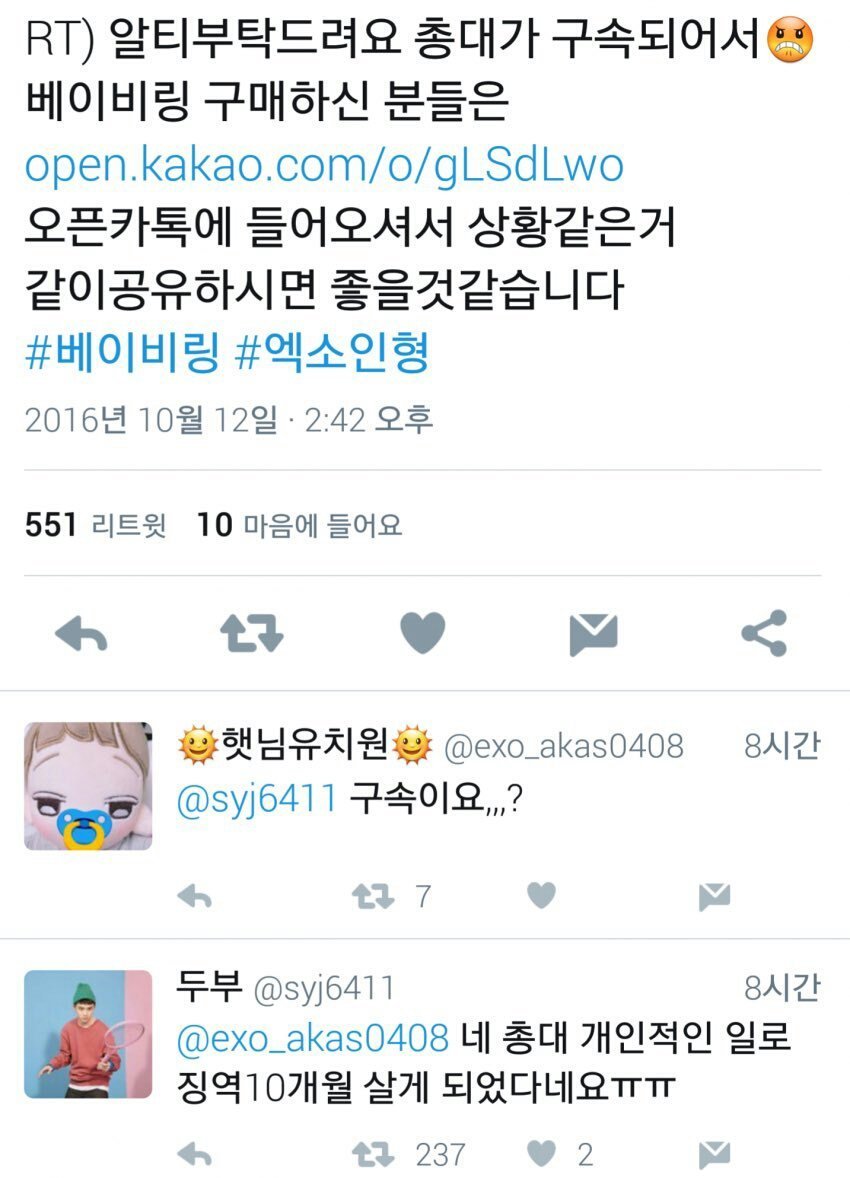
Task: Open the @syj6411 mention in 햇님유치원's reply
Action: click(x=256, y=801)
